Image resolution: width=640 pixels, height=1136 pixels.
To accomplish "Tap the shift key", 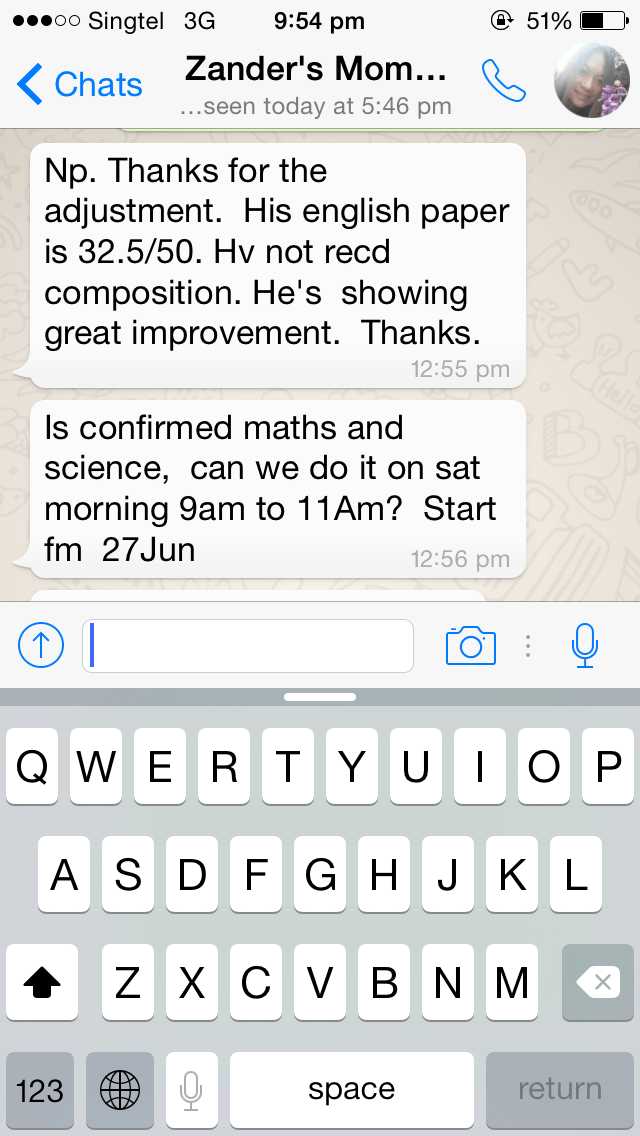I will coord(41,983).
